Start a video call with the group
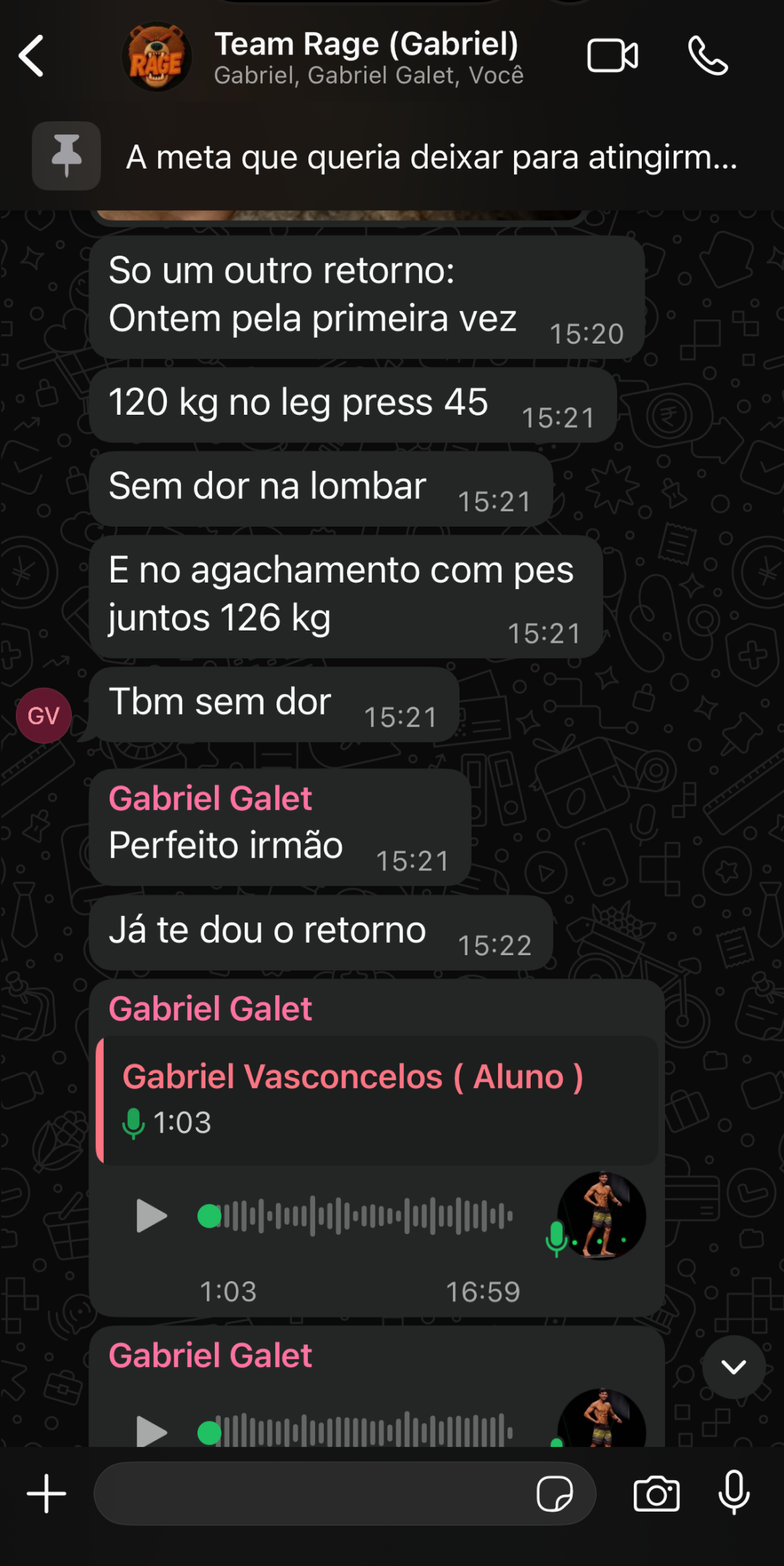Screen dimensions: 784x1566 [x=612, y=56]
